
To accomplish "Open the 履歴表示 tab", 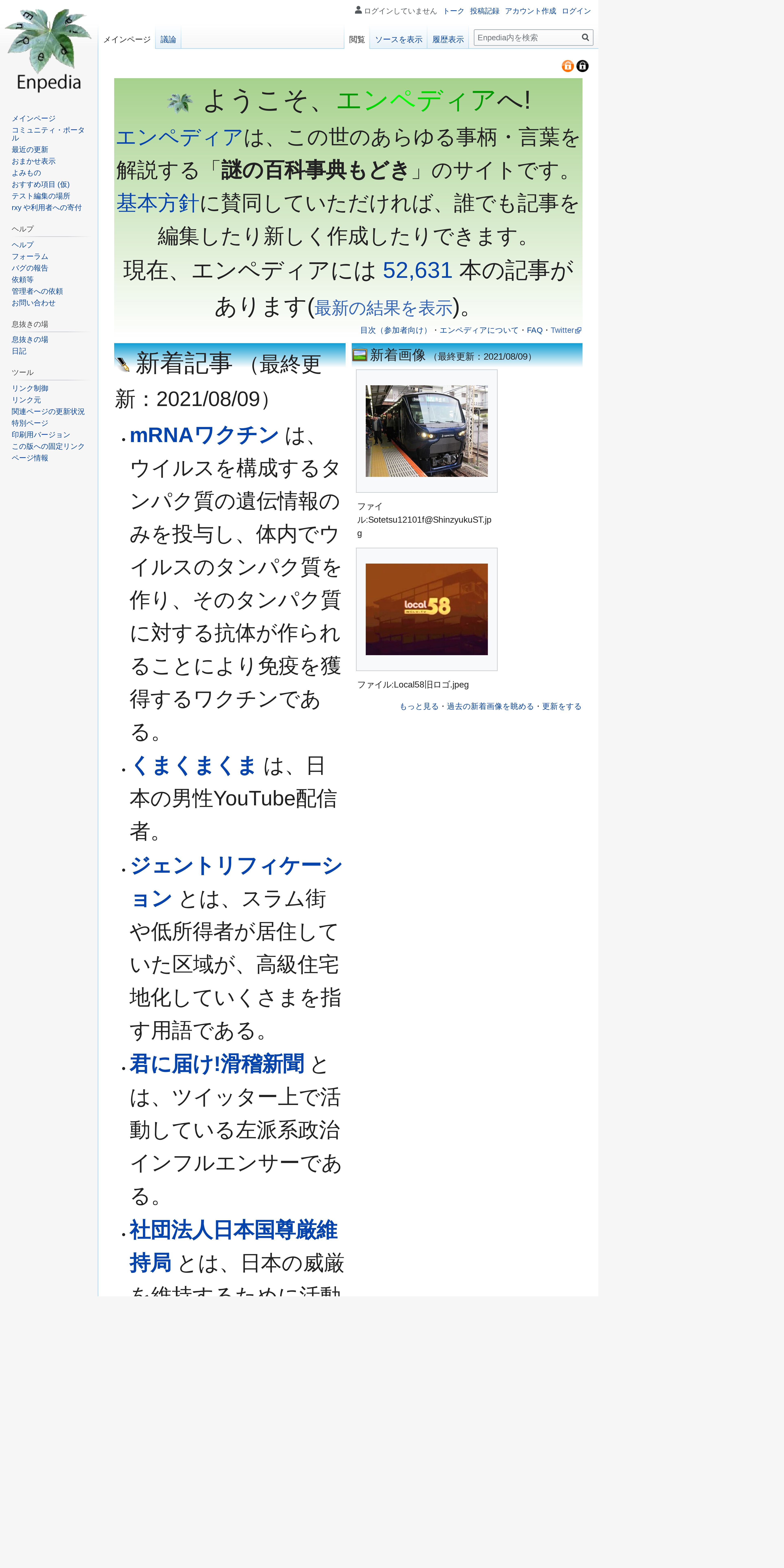I will click(x=448, y=39).
